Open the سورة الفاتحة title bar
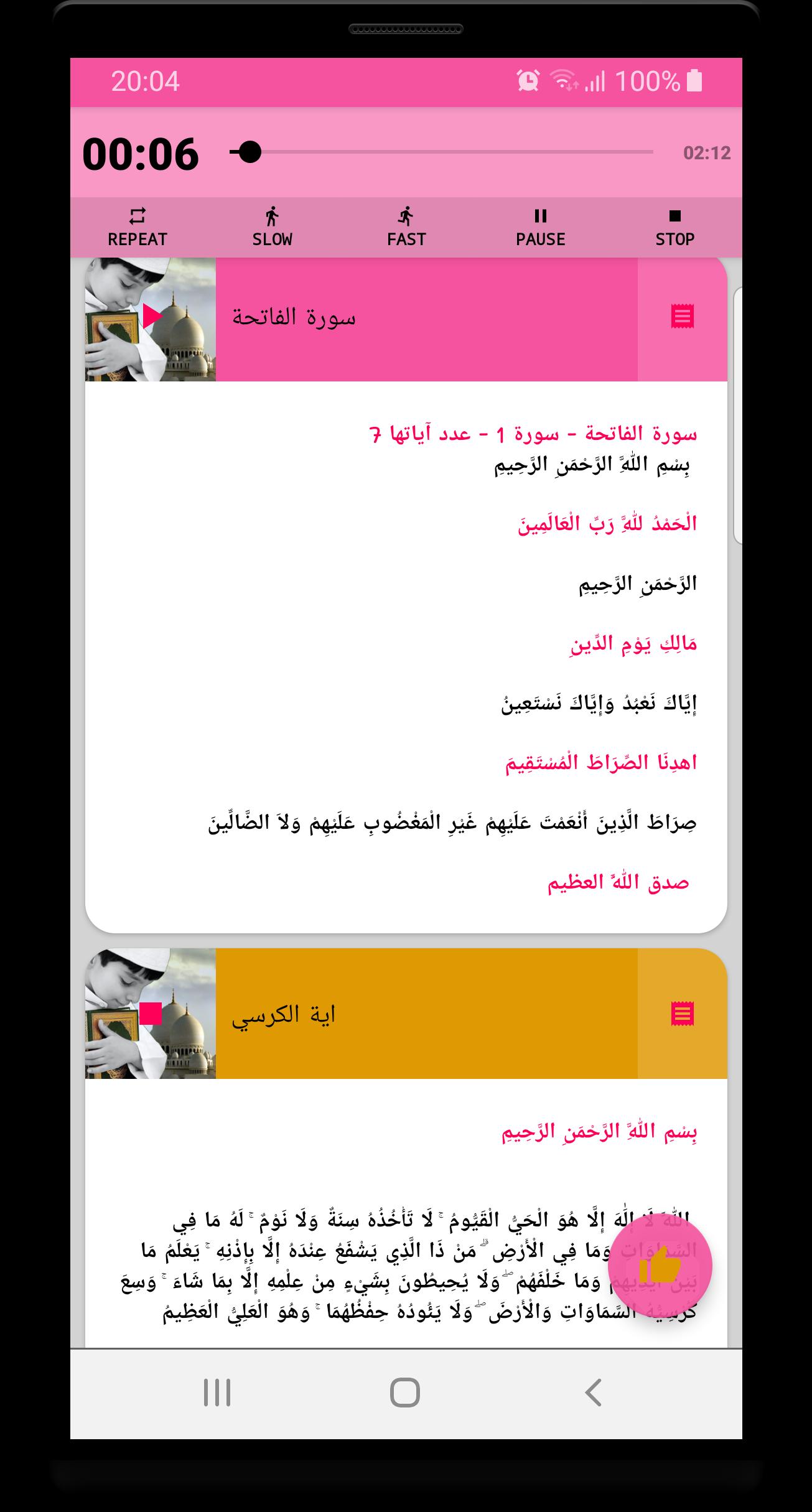Image resolution: width=812 pixels, height=1512 pixels. pyautogui.click(x=426, y=317)
